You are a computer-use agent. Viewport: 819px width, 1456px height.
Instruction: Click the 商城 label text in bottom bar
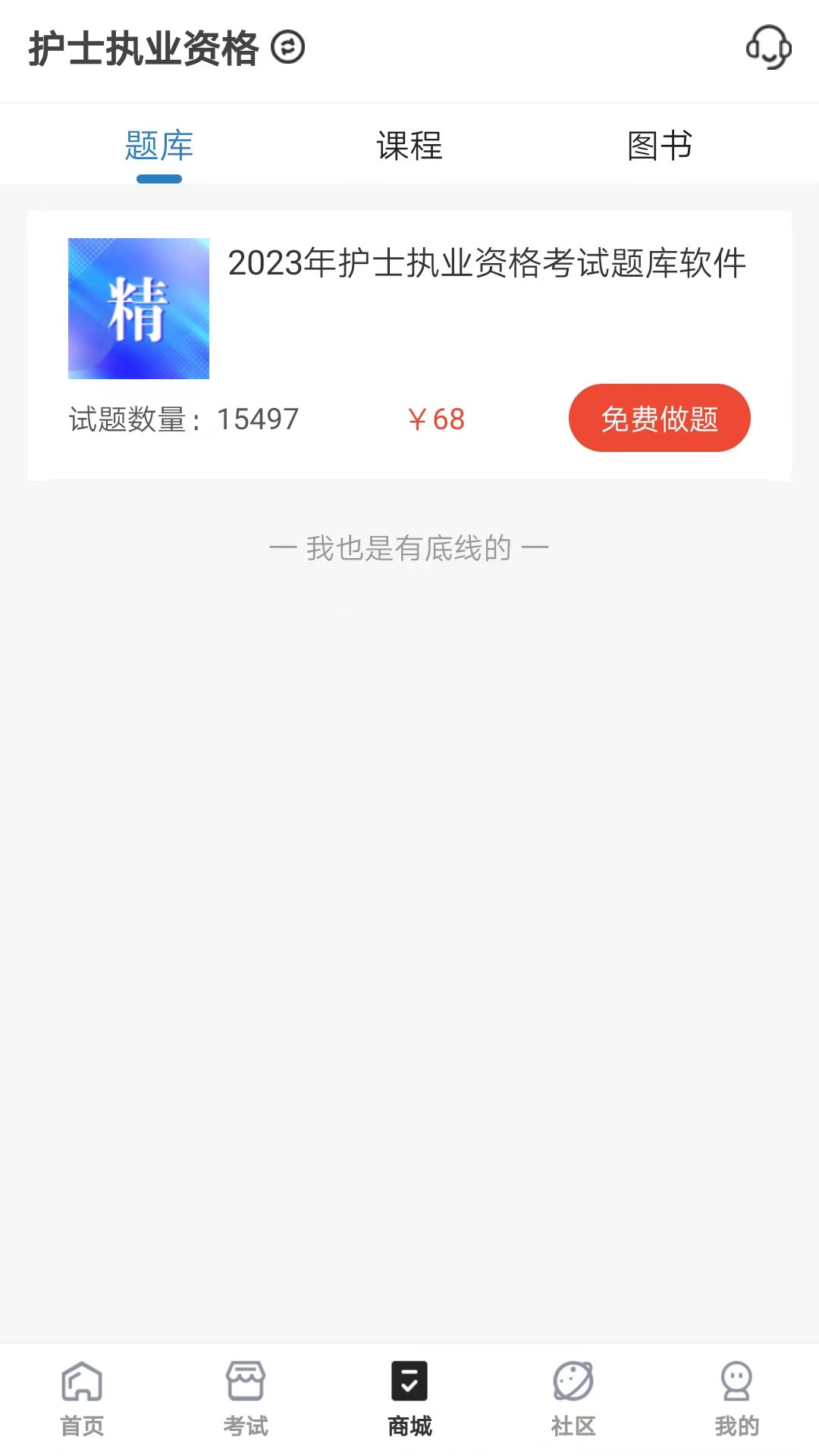click(x=409, y=1426)
